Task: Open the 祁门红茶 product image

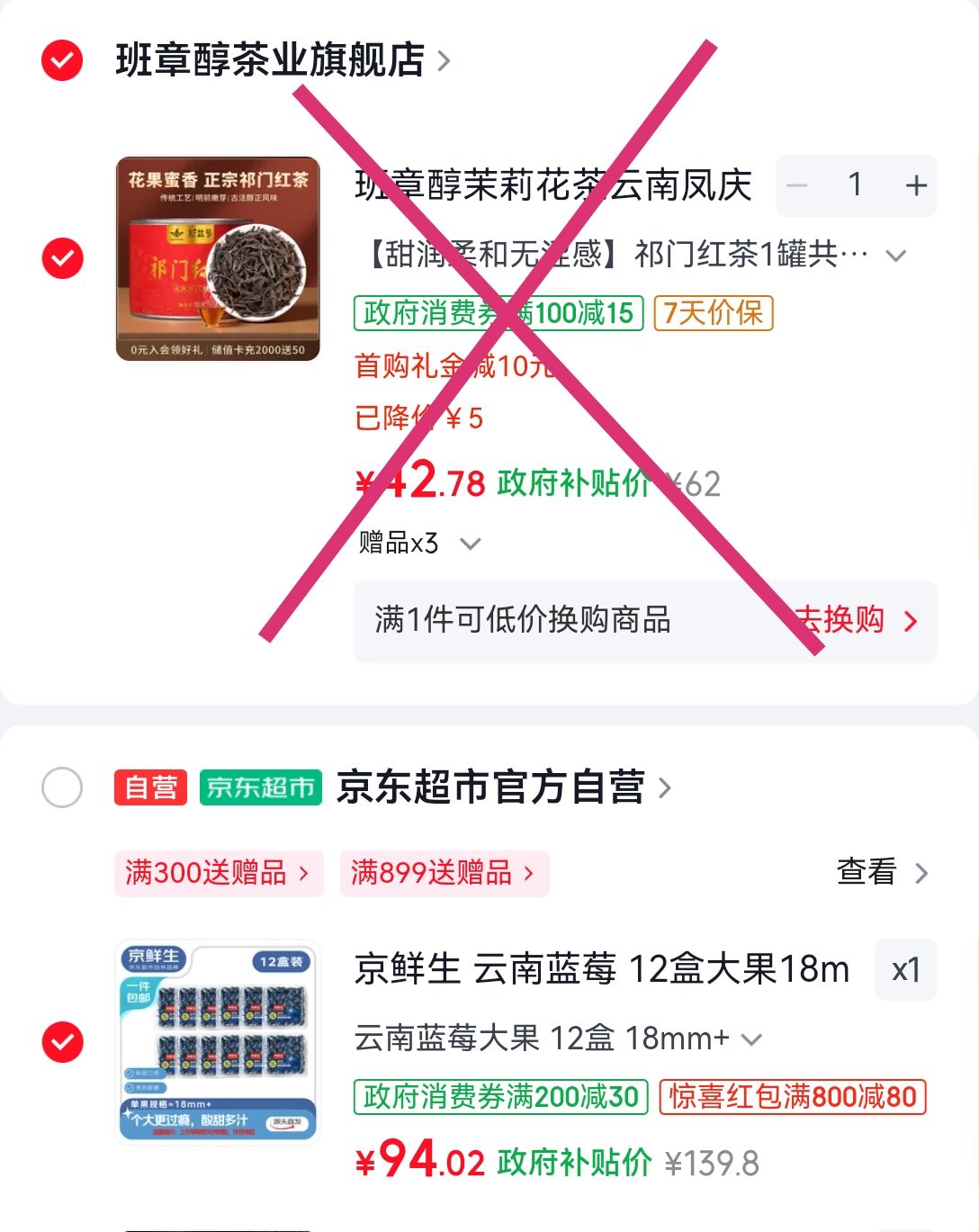Action: click(x=218, y=259)
